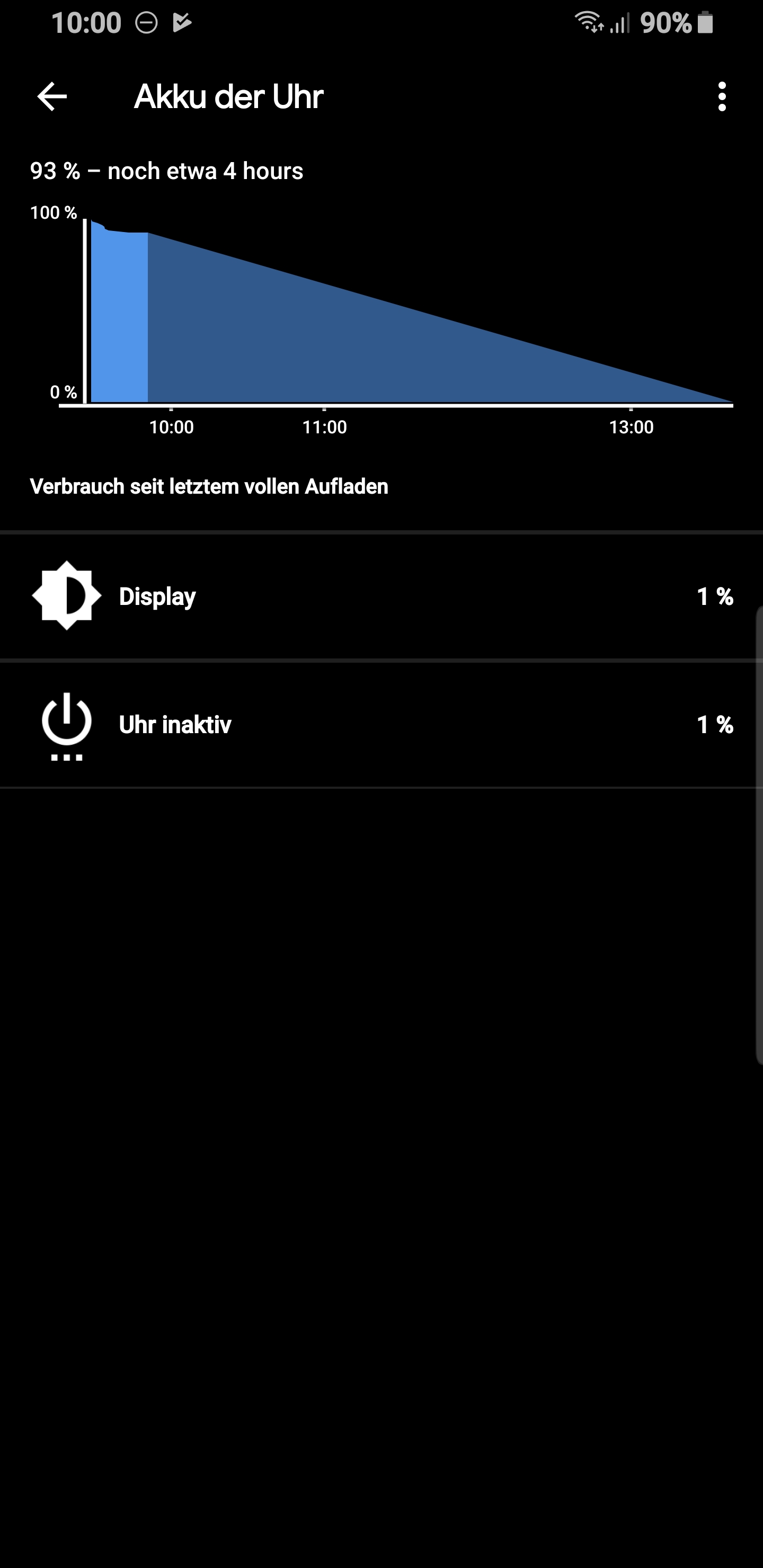763x1568 pixels.
Task: Open the three-dot overflow menu
Action: [722, 97]
